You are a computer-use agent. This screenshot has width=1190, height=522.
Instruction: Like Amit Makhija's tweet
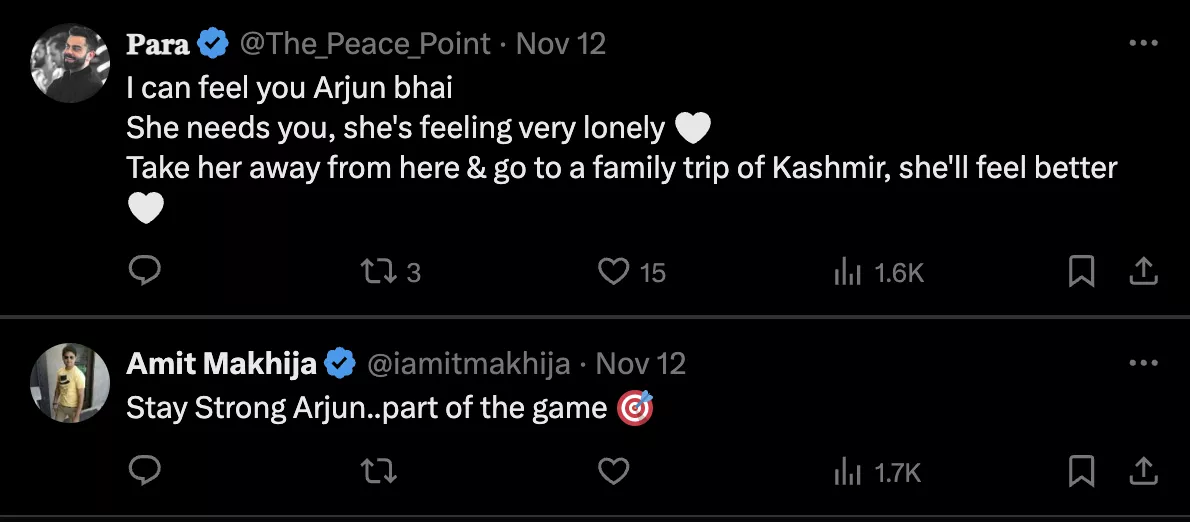[612, 471]
